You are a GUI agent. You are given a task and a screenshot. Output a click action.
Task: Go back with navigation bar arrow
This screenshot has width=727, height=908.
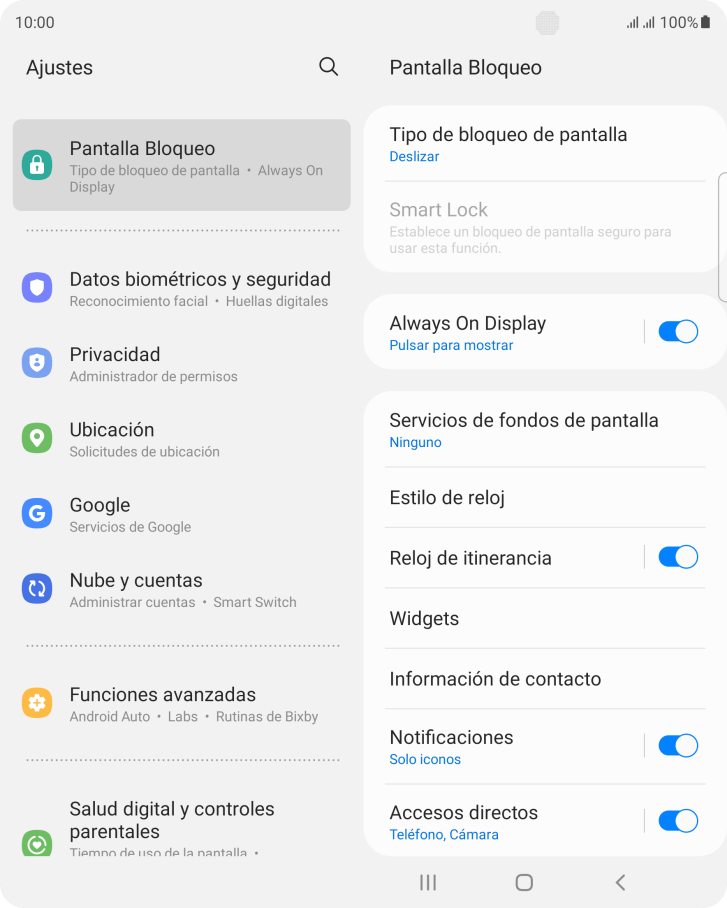[x=620, y=882]
